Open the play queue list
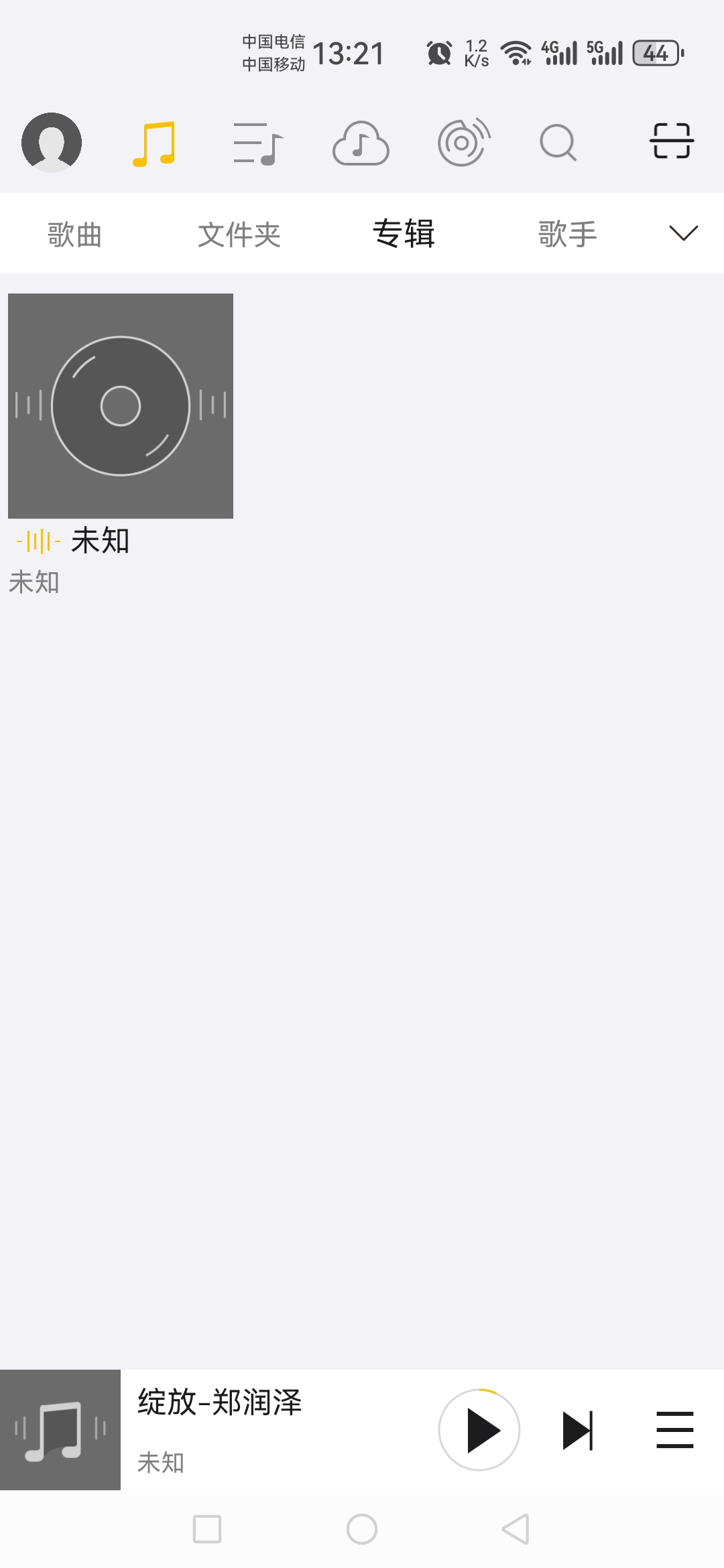 tap(674, 1430)
